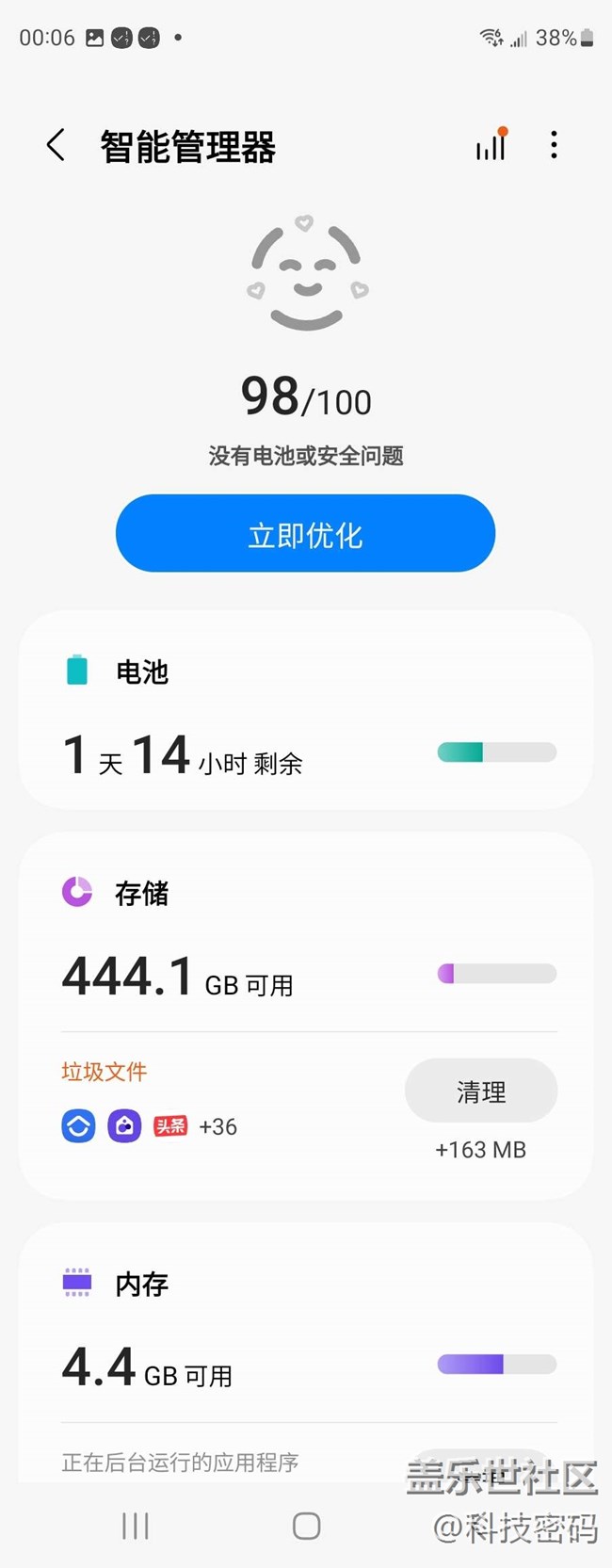This screenshot has height=1568, width=612.
Task: Open the three-dot overflow menu
Action: tap(554, 145)
